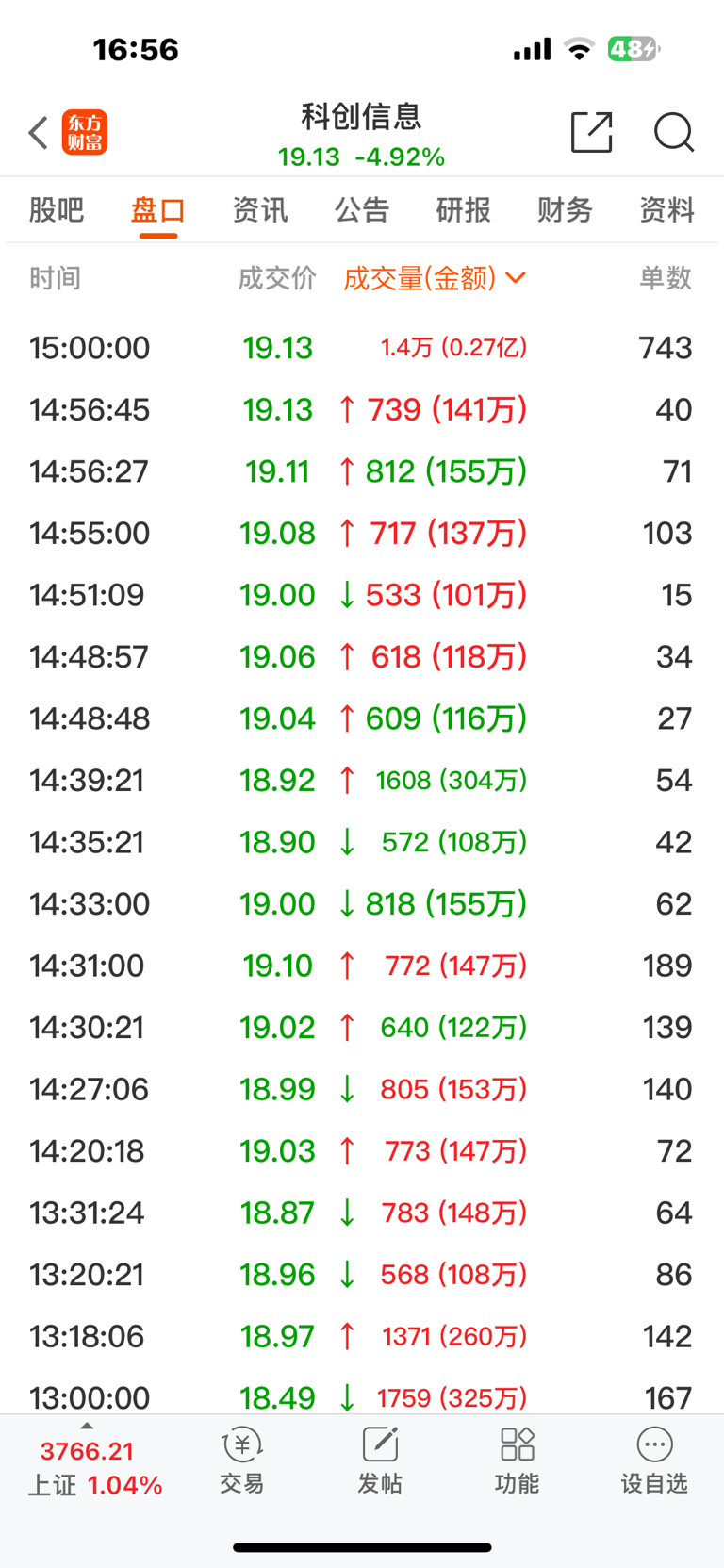This screenshot has height=1568, width=724.
Task: Switch to the 资料 tab
Action: (667, 209)
